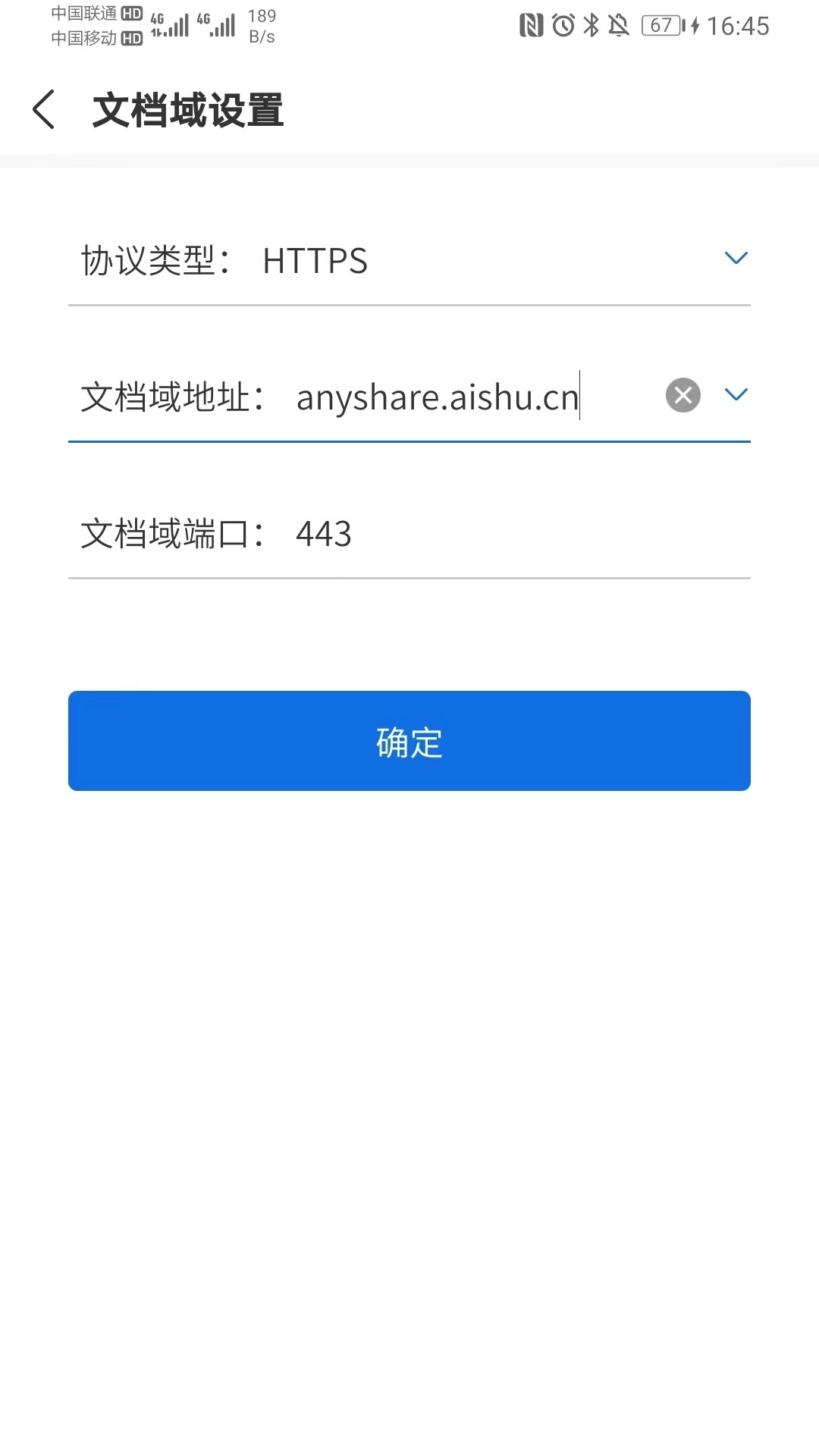Expand the 文档域地址 address suggestions dropdown
Image resolution: width=819 pixels, height=1456 pixels.
[735, 395]
